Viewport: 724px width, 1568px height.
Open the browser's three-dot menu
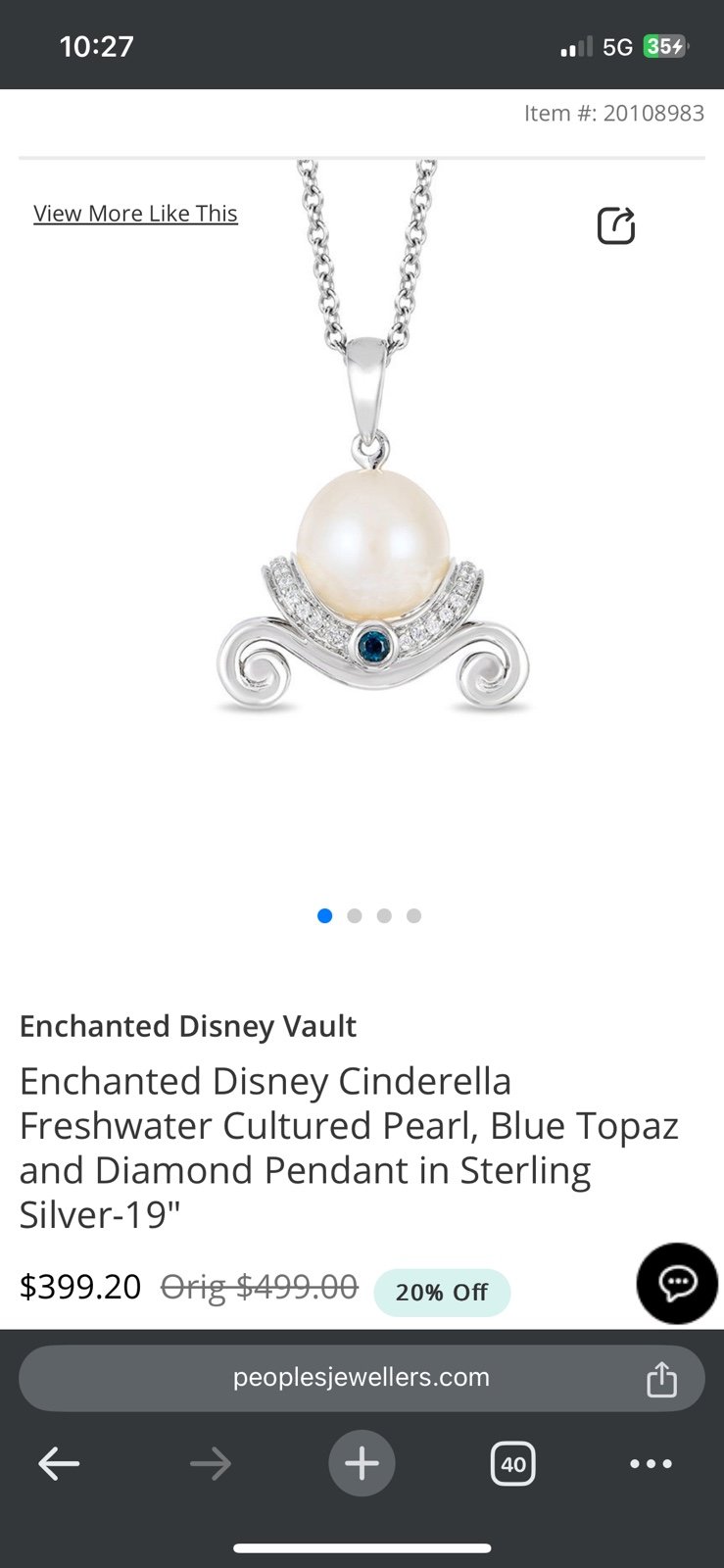pos(651,1464)
